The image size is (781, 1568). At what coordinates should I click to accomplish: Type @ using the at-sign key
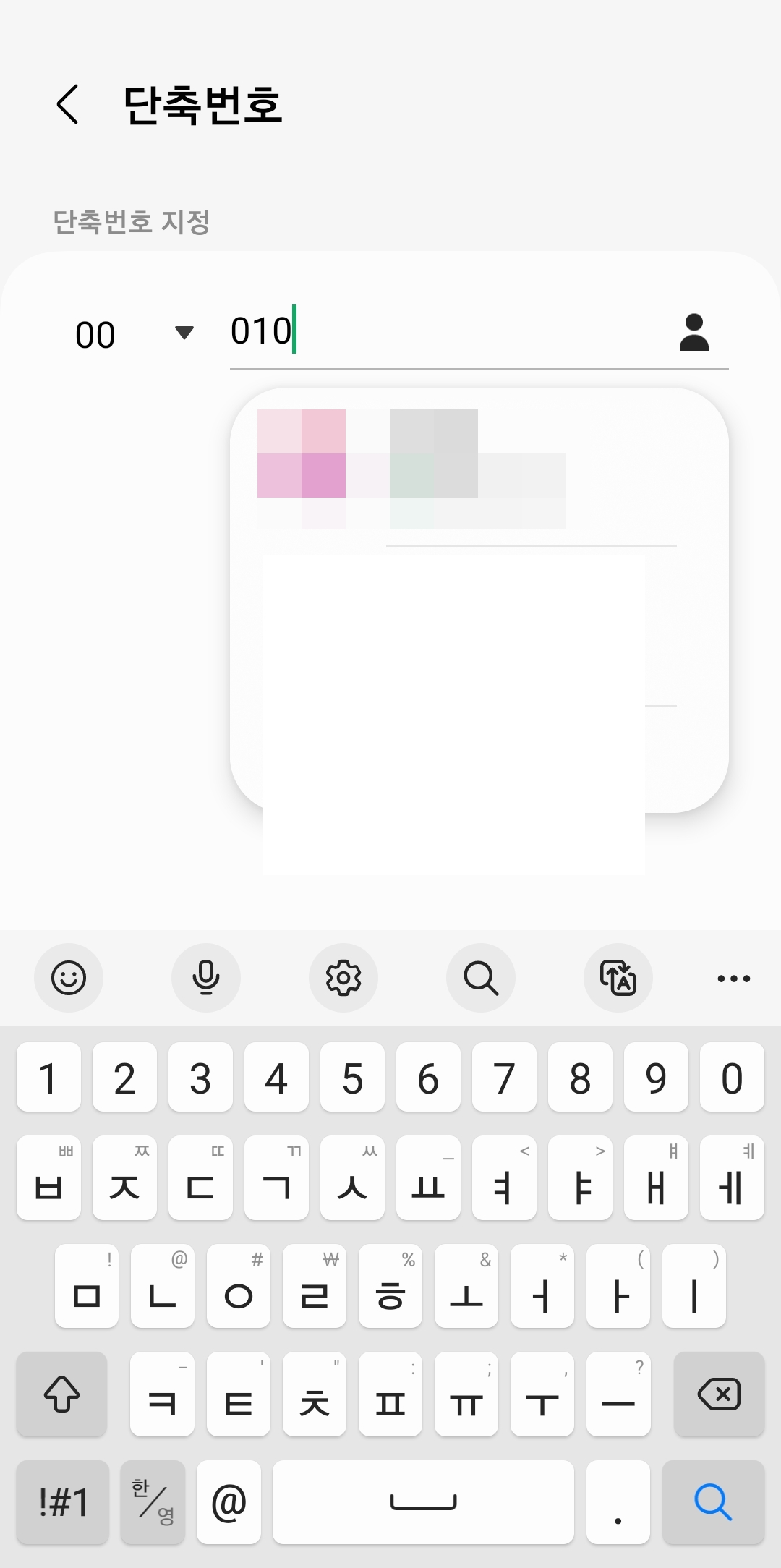tap(229, 1503)
